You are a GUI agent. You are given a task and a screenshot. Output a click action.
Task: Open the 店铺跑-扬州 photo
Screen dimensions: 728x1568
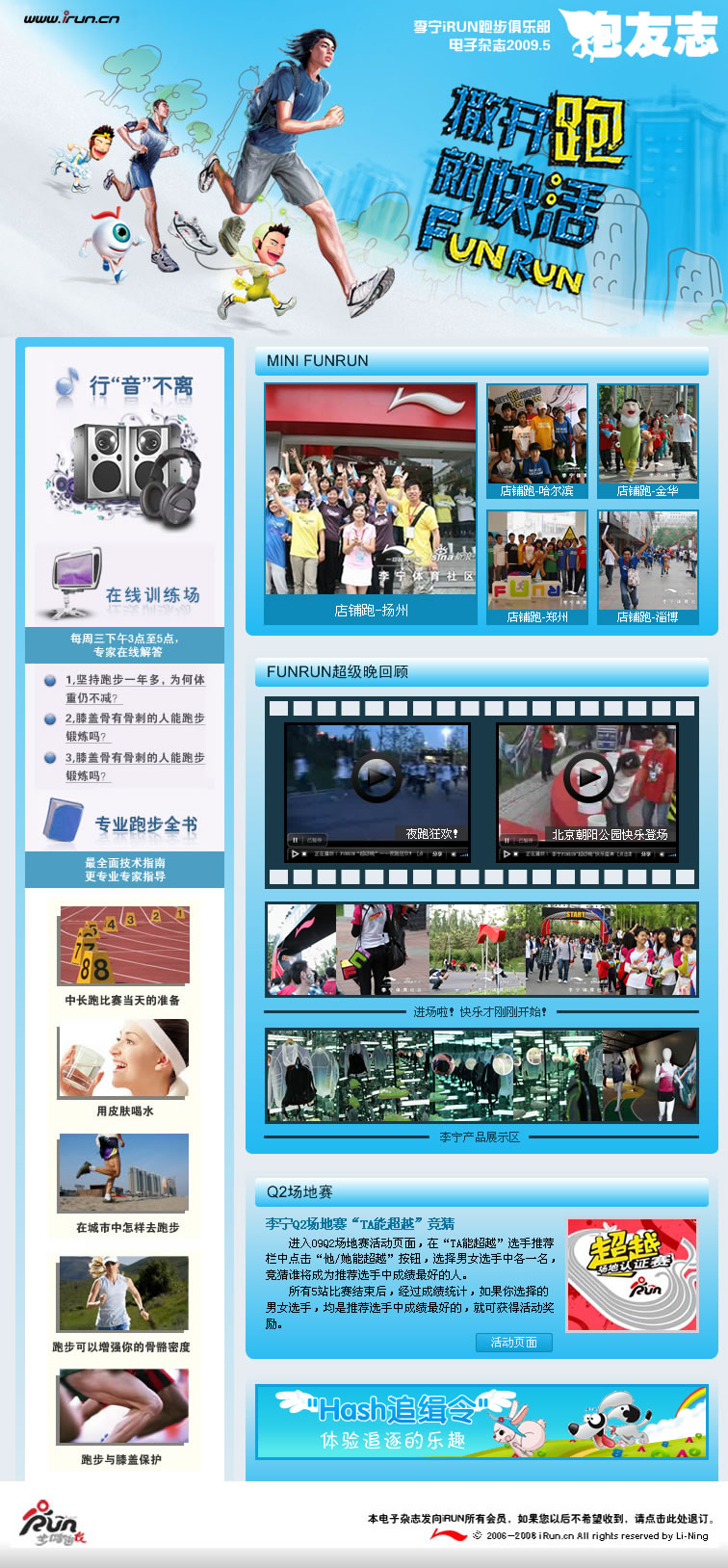pyautogui.click(x=371, y=491)
